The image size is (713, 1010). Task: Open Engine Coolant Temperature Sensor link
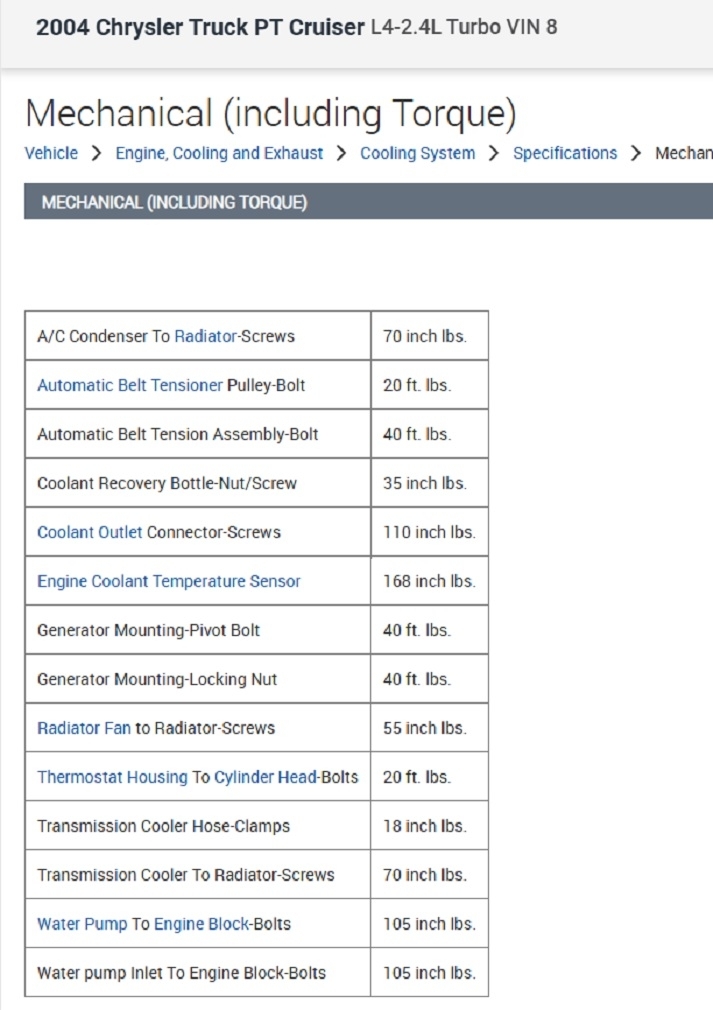pos(168,581)
